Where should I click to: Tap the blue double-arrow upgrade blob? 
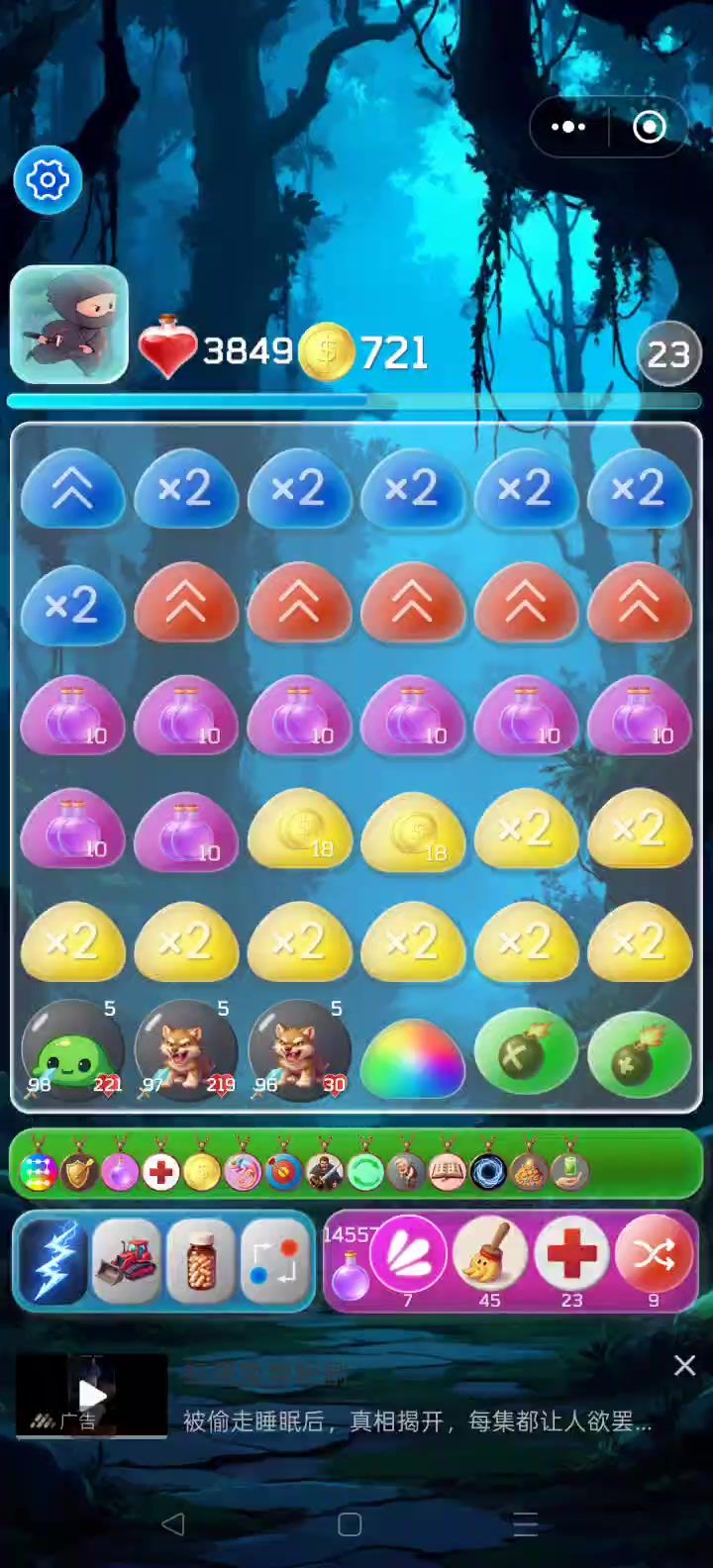click(72, 490)
